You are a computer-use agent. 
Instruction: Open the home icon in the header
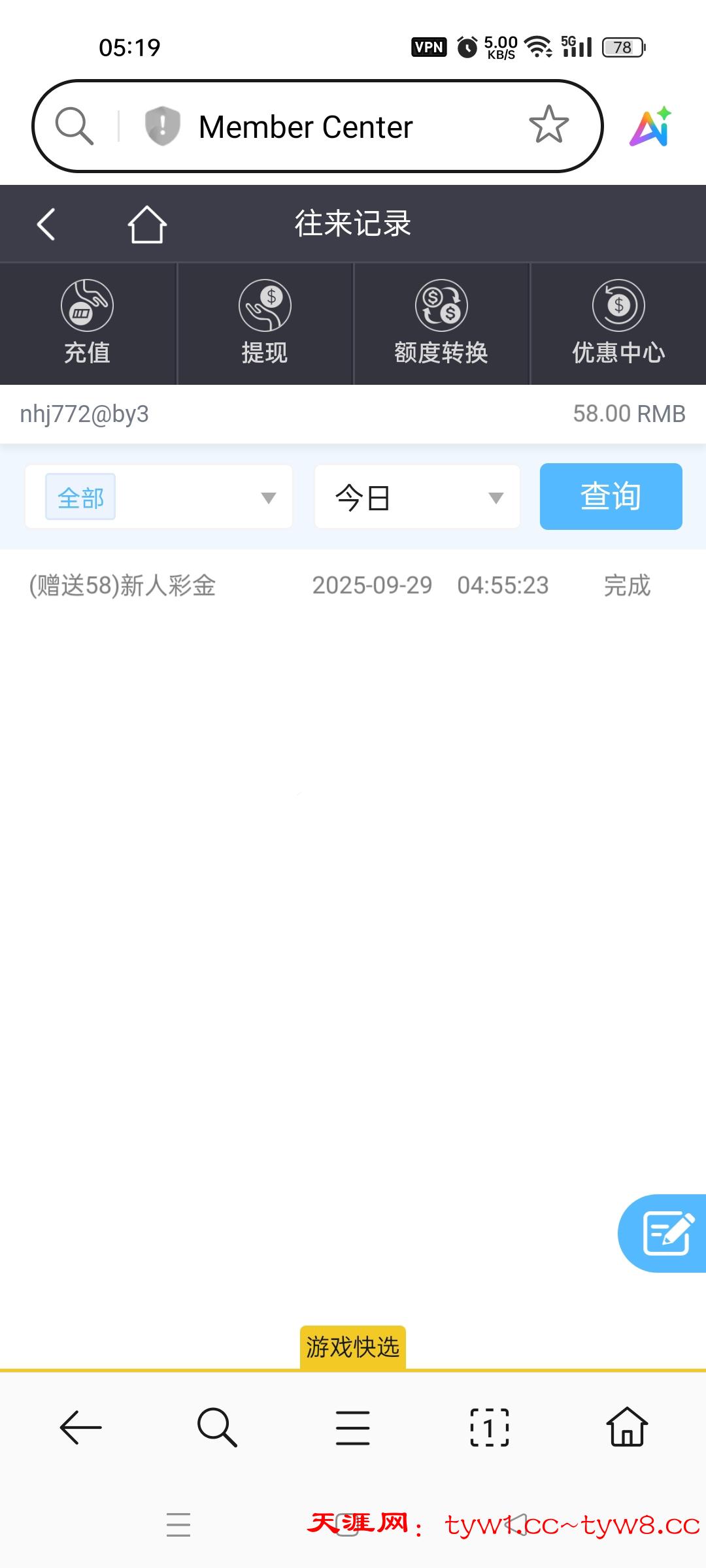pyautogui.click(x=146, y=224)
